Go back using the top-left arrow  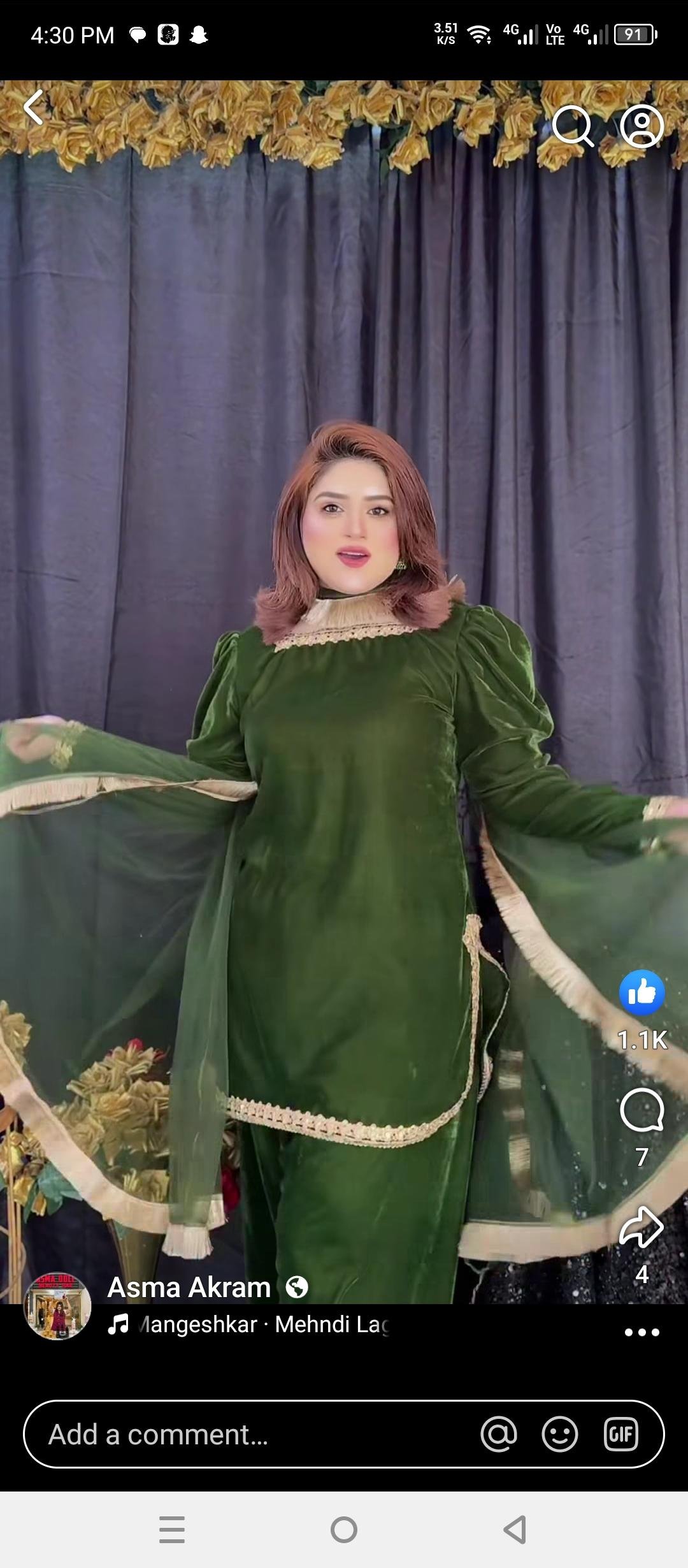point(34,107)
